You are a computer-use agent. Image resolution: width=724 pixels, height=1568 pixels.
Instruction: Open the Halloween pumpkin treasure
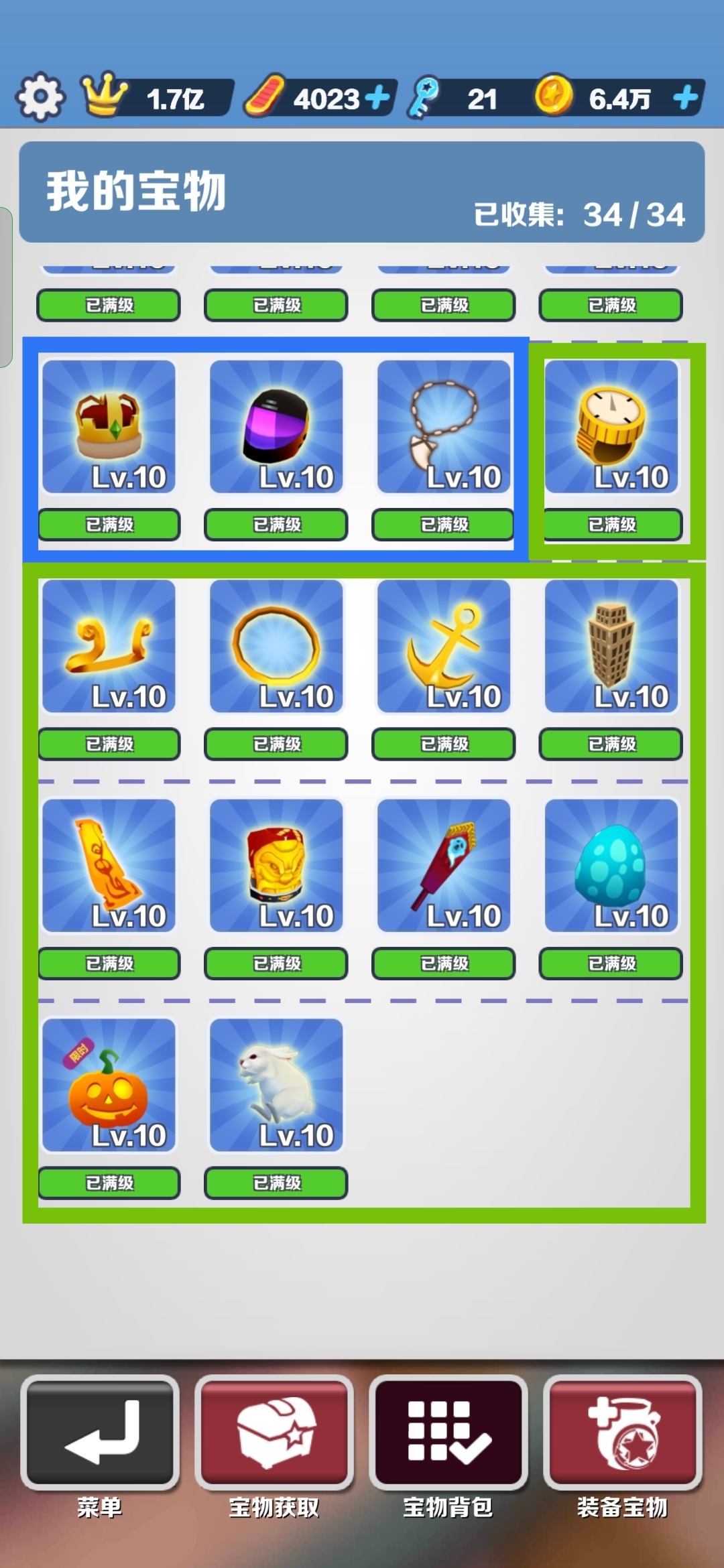pyautogui.click(x=109, y=1085)
